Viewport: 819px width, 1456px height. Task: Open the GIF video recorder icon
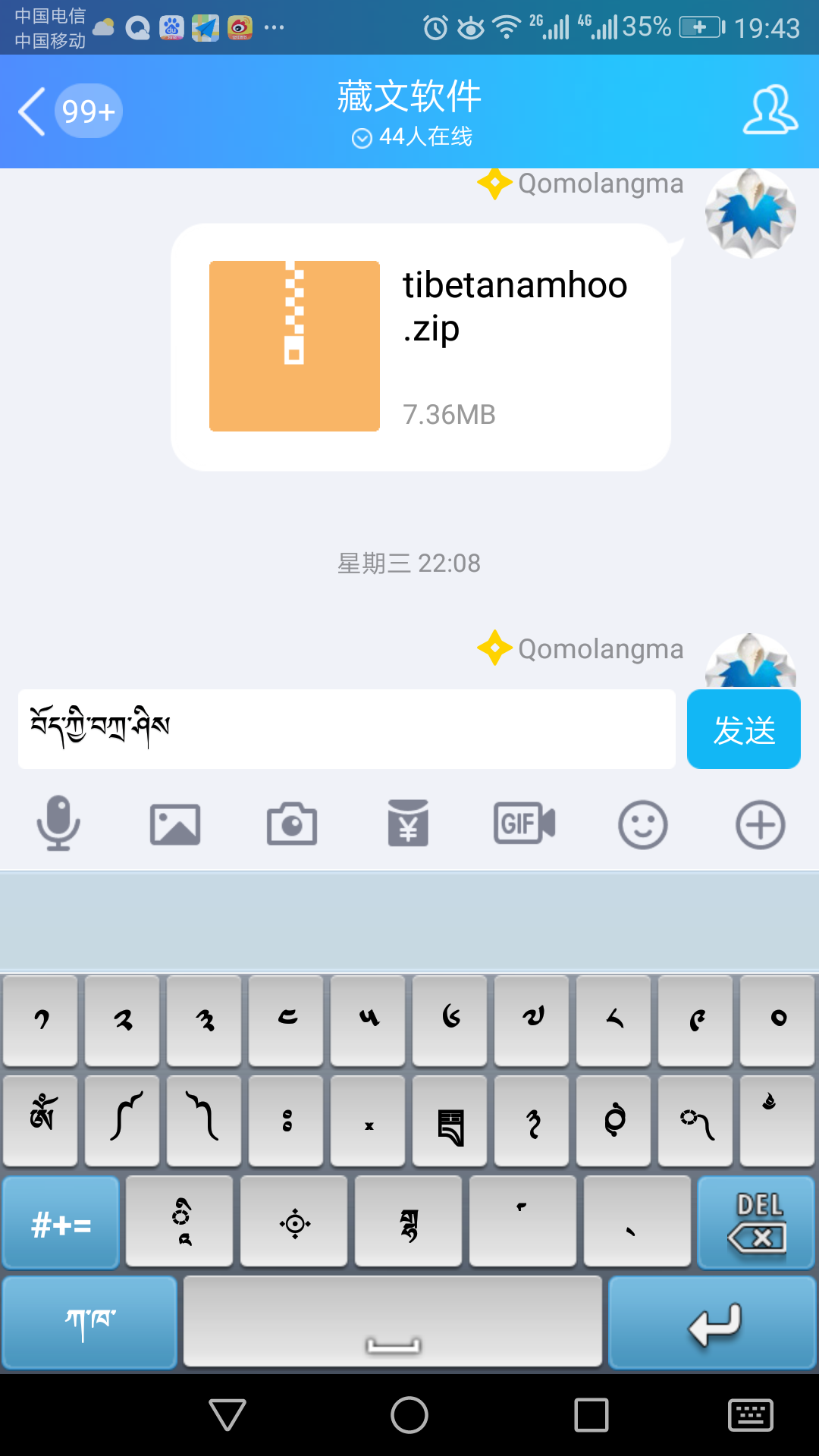tap(524, 824)
